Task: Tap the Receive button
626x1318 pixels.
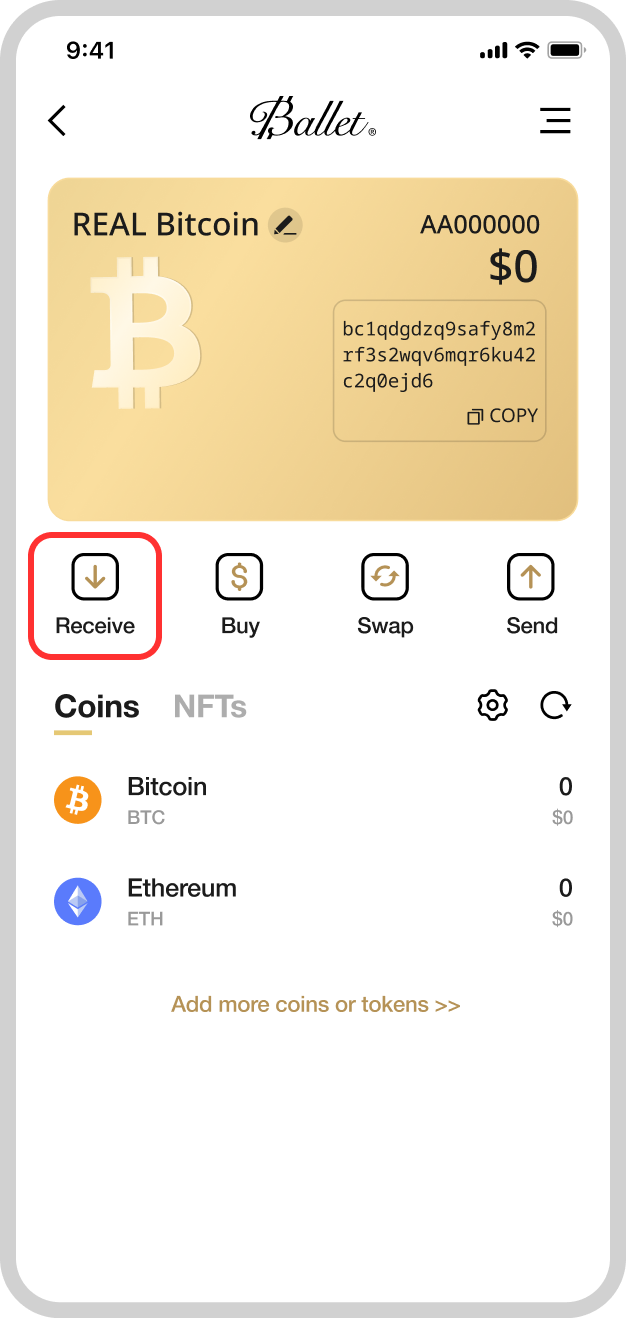Action: [x=95, y=596]
